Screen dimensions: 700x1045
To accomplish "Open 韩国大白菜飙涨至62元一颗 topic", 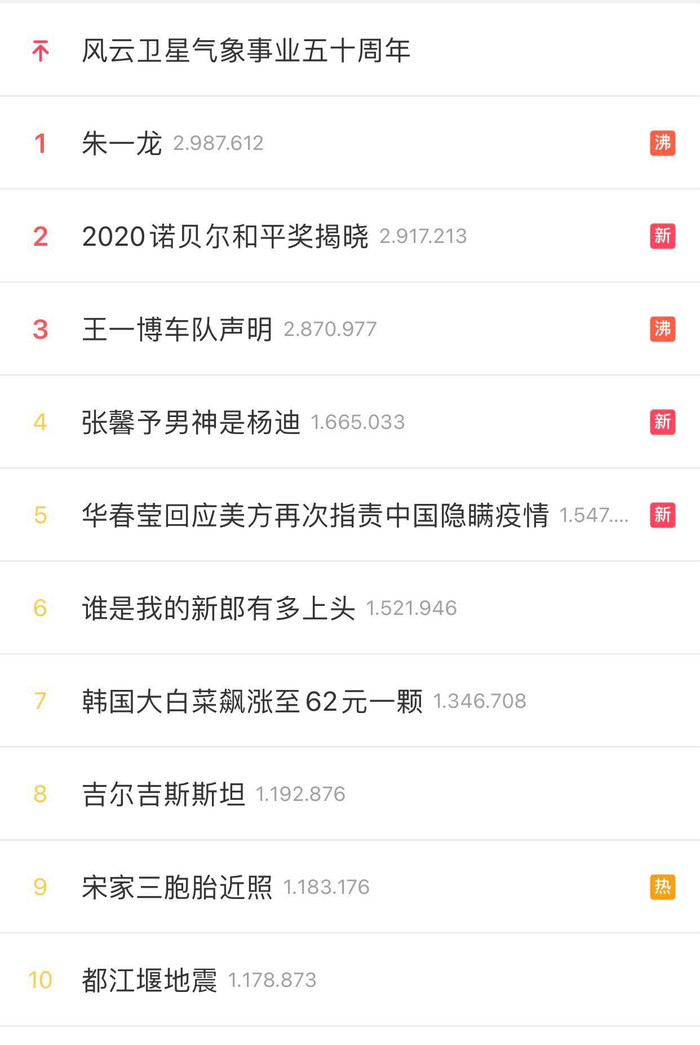I will pos(252,701).
